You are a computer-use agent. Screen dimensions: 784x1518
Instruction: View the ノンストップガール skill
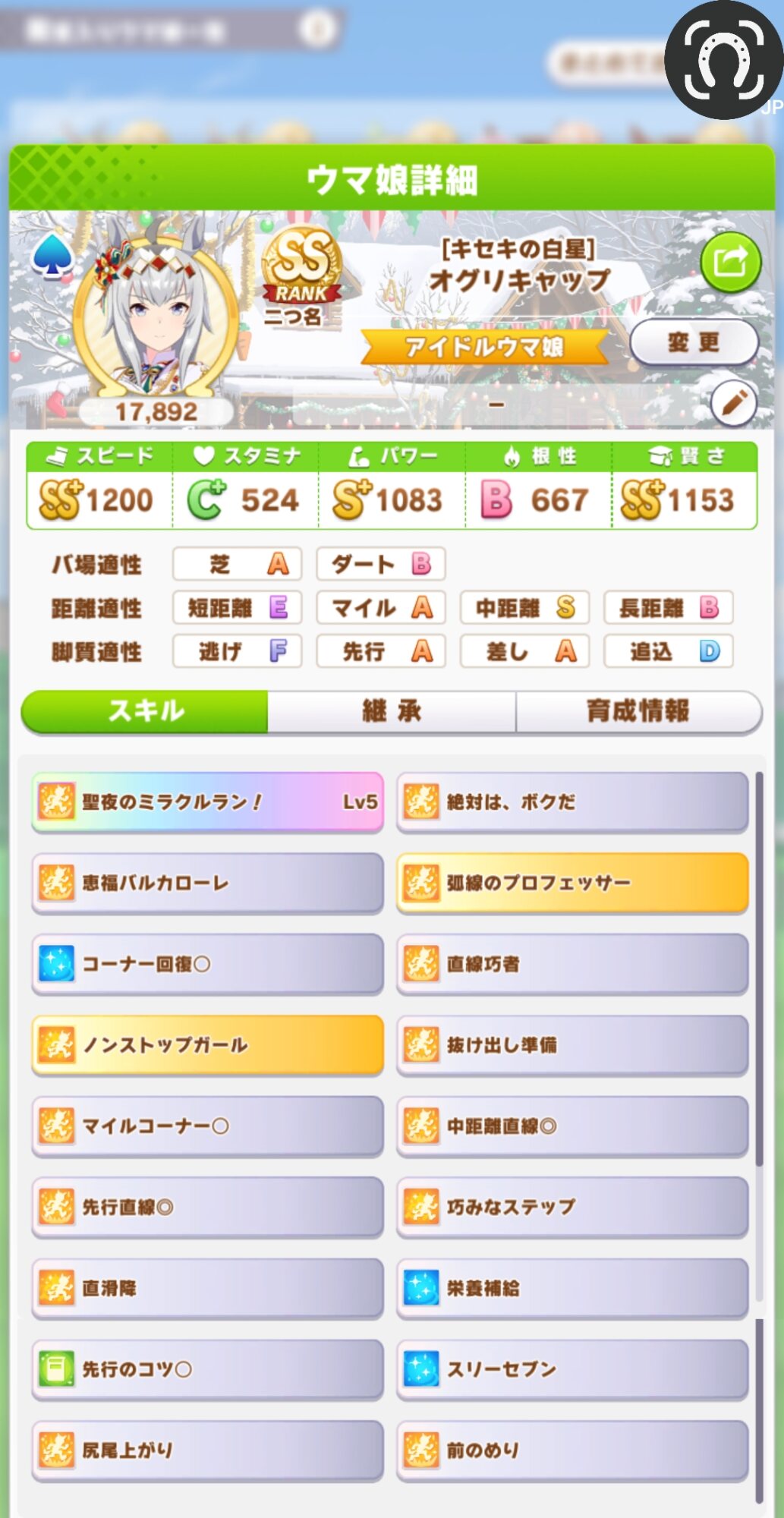coord(207,1046)
